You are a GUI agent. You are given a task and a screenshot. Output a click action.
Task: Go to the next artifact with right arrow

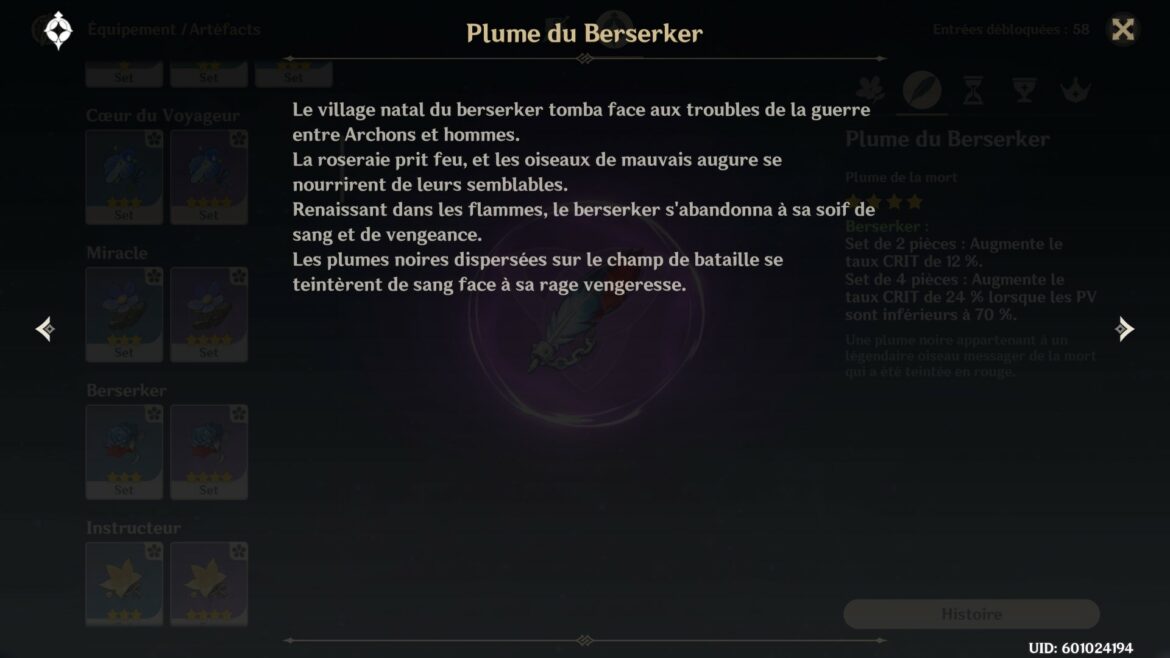click(x=1124, y=329)
